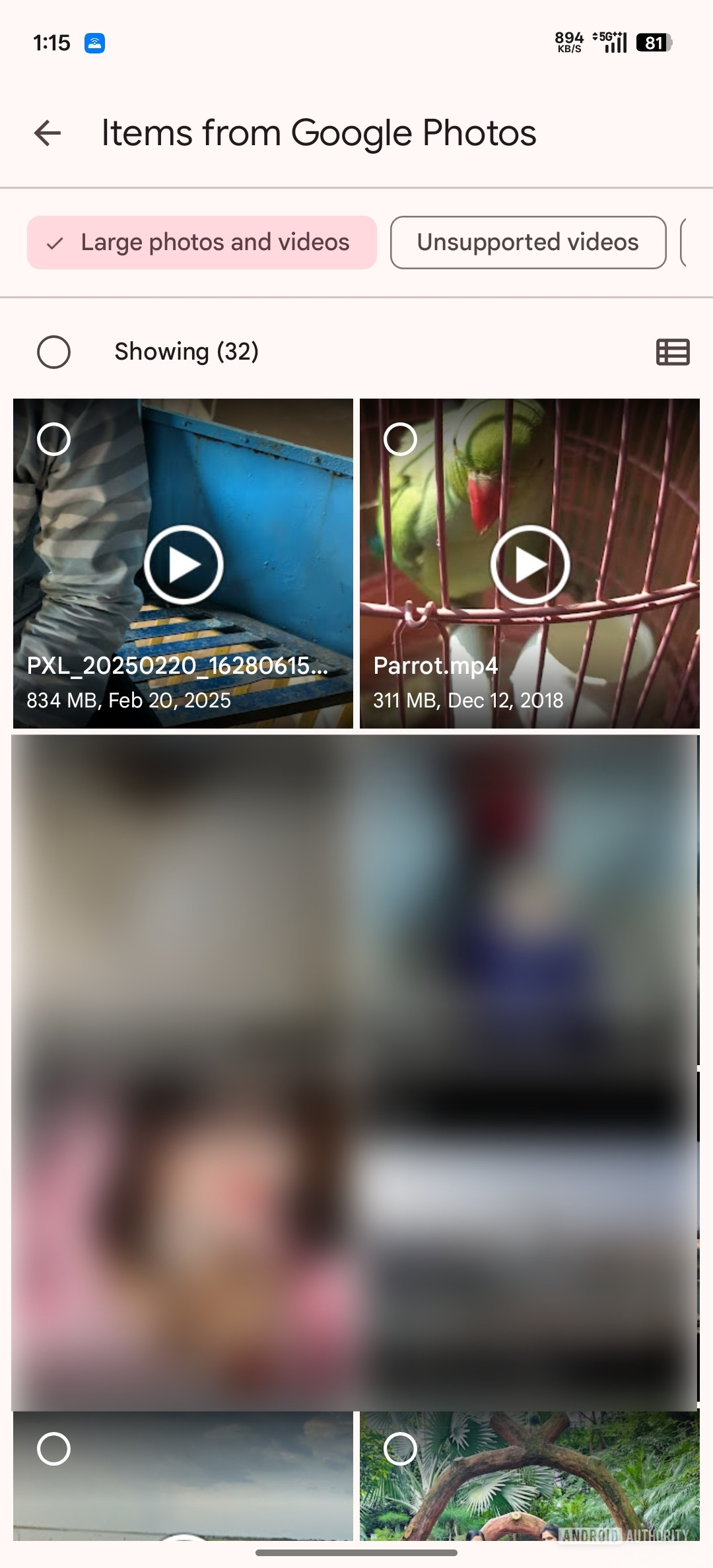Go back from Items from Google Photos

[x=48, y=133]
